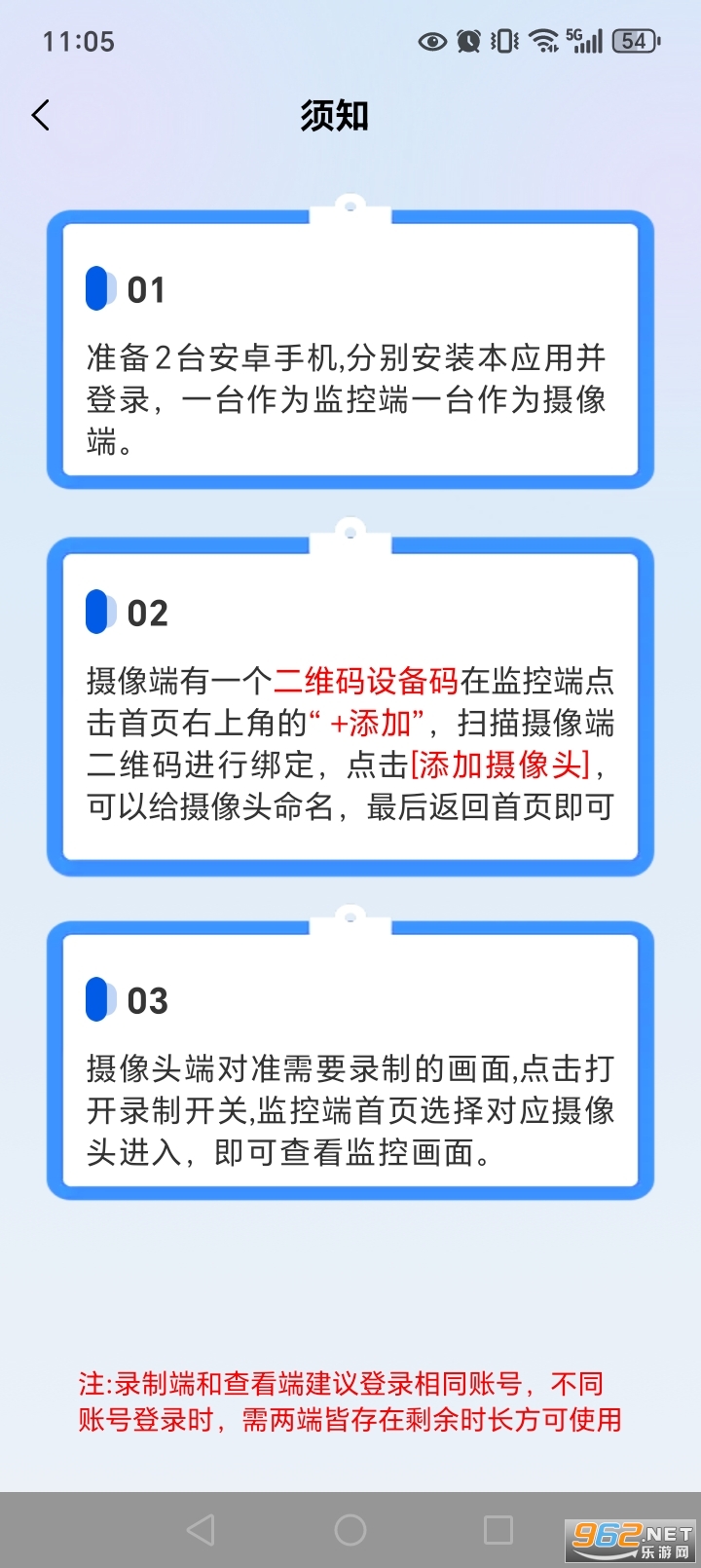Tap the back arrow on the 须知 page
The image size is (701, 1568).
[40, 115]
